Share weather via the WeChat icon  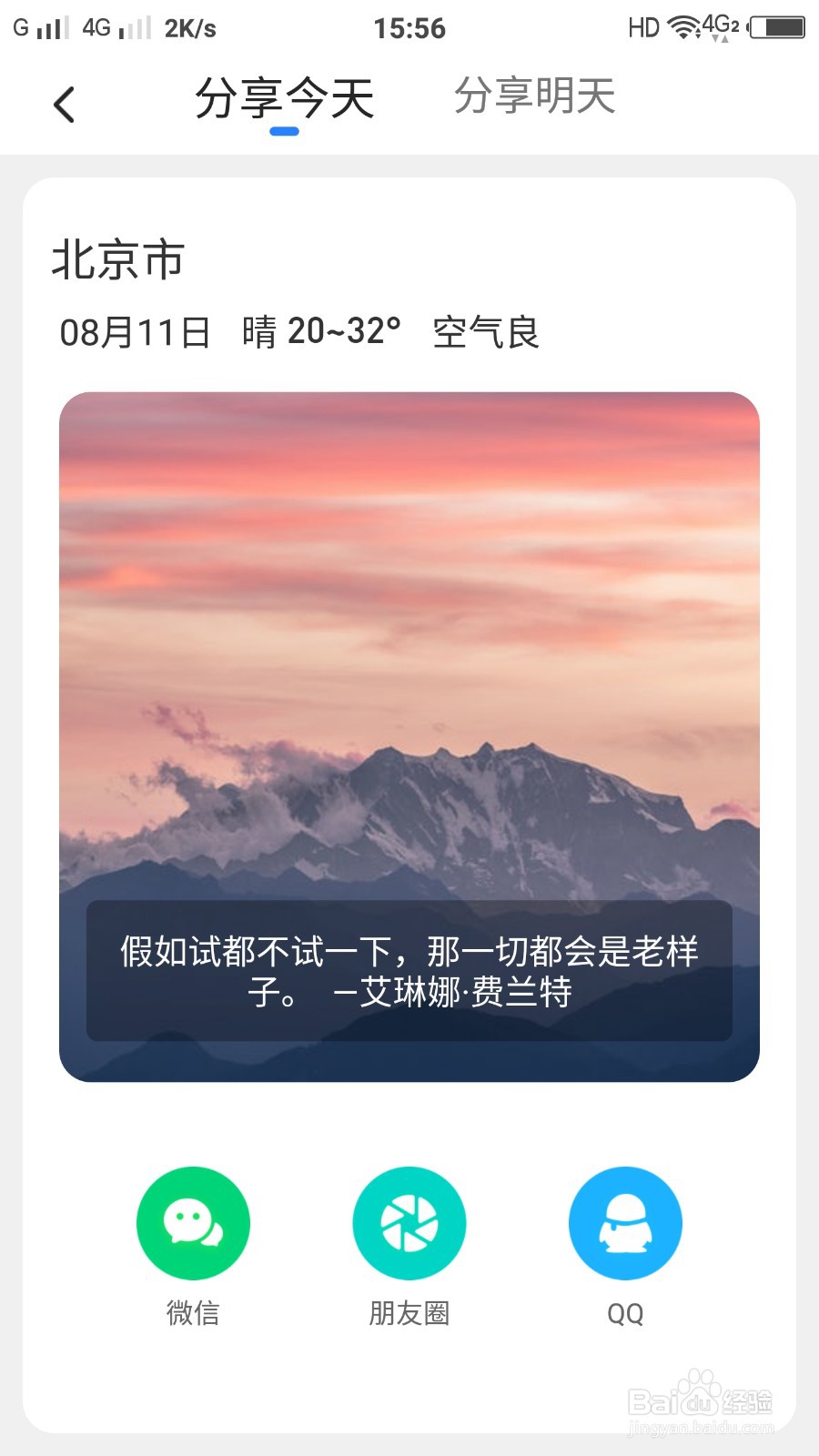(x=193, y=1222)
